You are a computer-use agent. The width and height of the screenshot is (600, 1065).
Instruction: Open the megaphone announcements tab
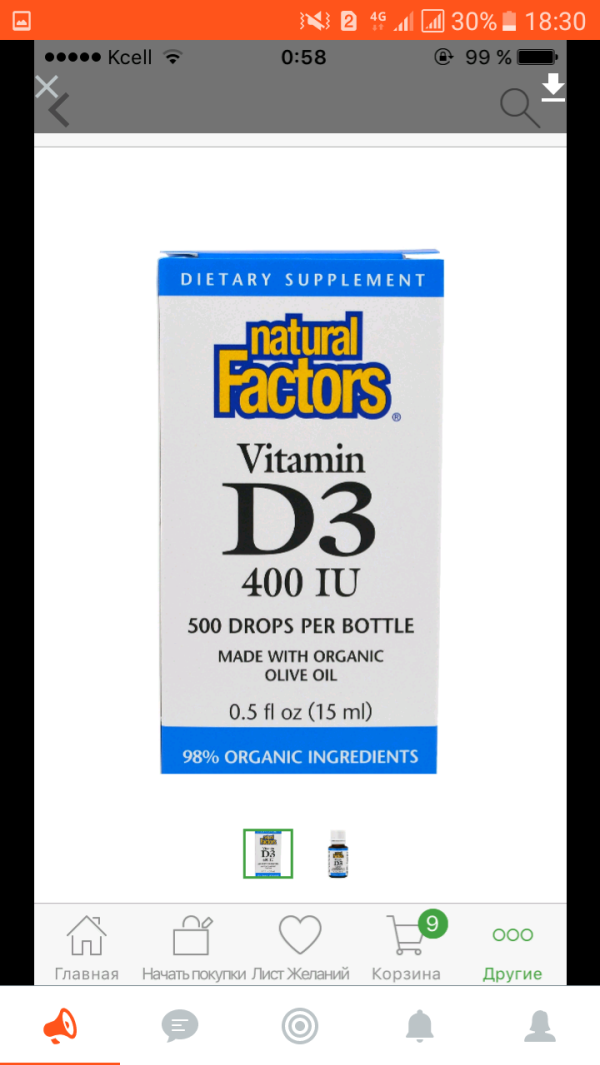click(x=60, y=1026)
